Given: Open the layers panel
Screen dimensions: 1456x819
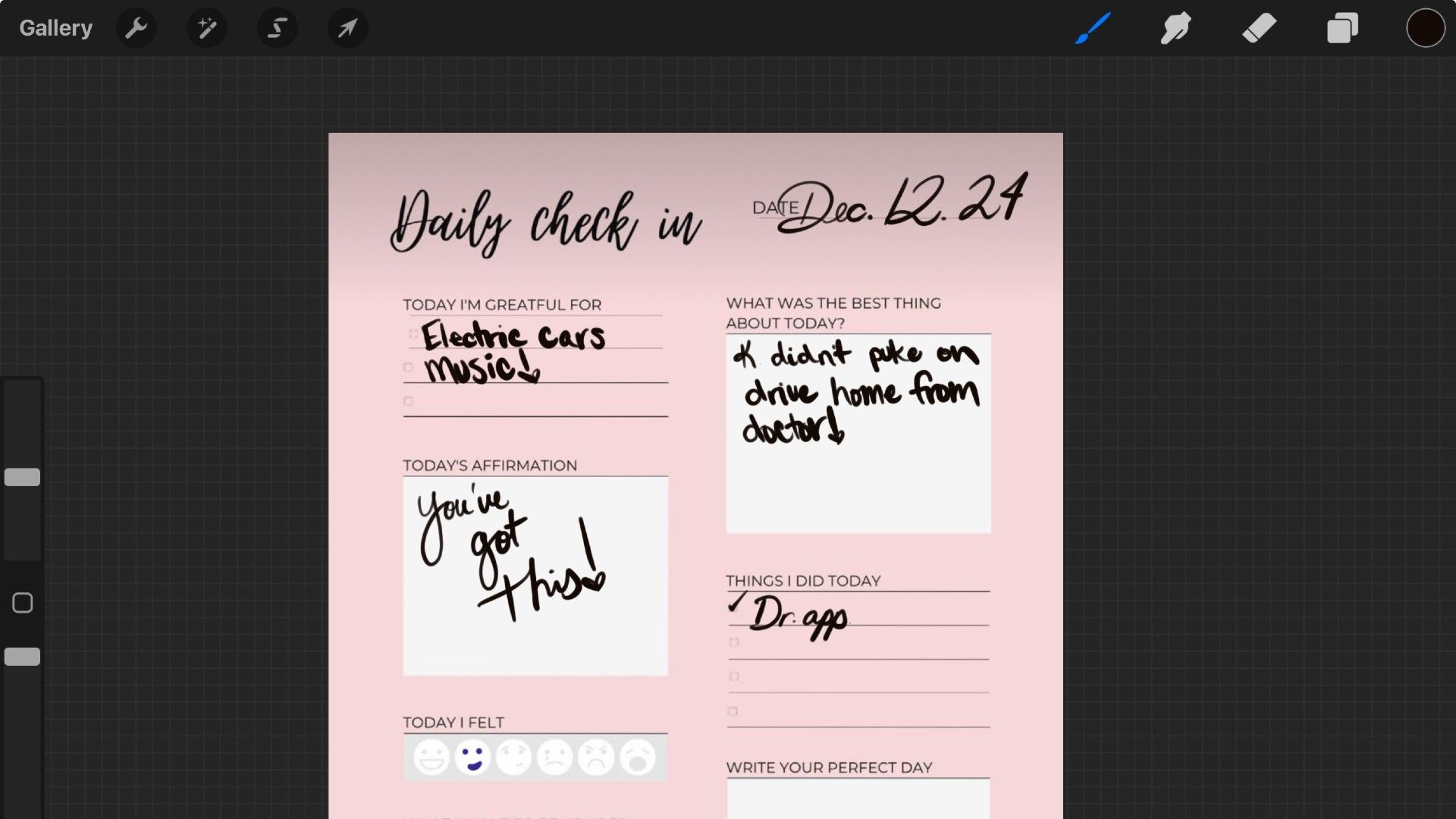Looking at the screenshot, I should (1342, 28).
